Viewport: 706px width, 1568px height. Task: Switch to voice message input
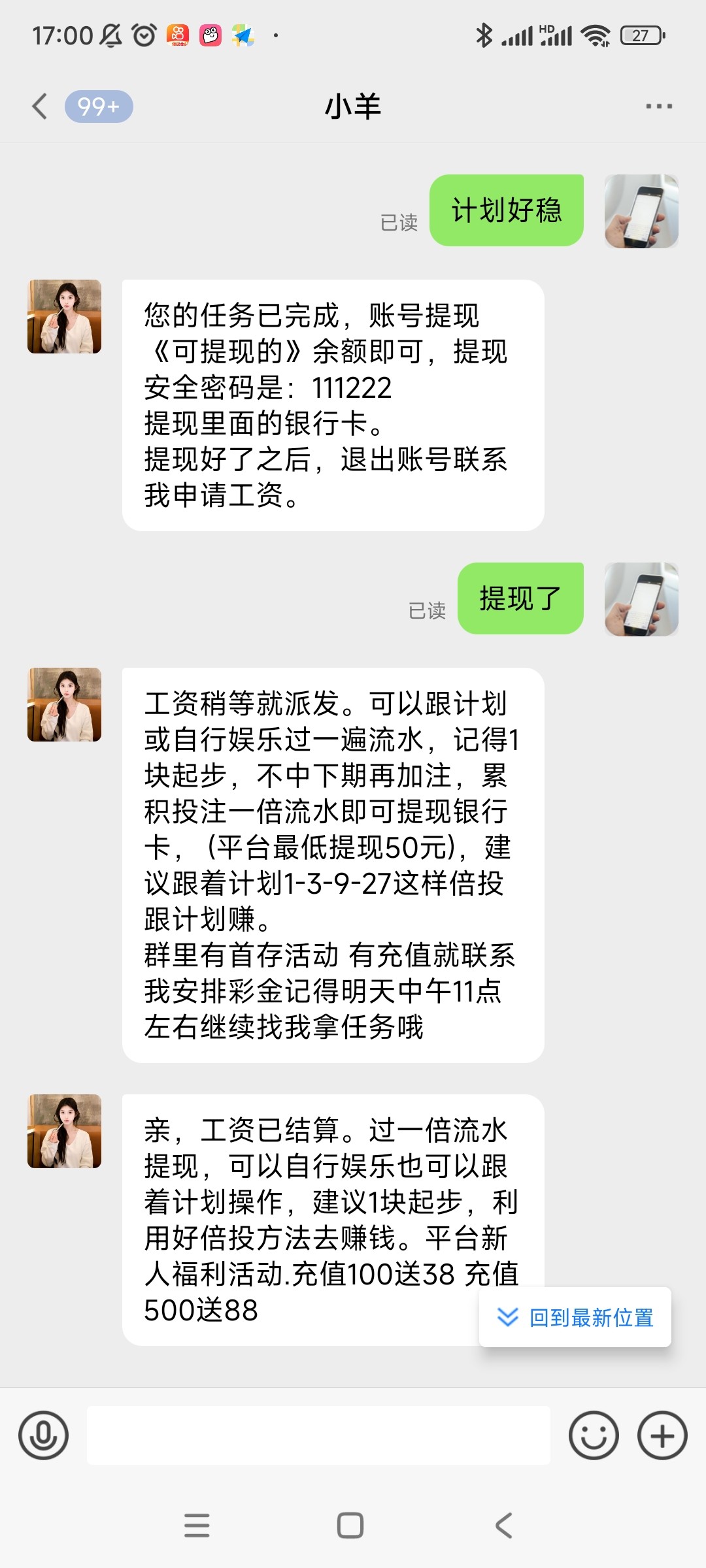[x=44, y=1435]
